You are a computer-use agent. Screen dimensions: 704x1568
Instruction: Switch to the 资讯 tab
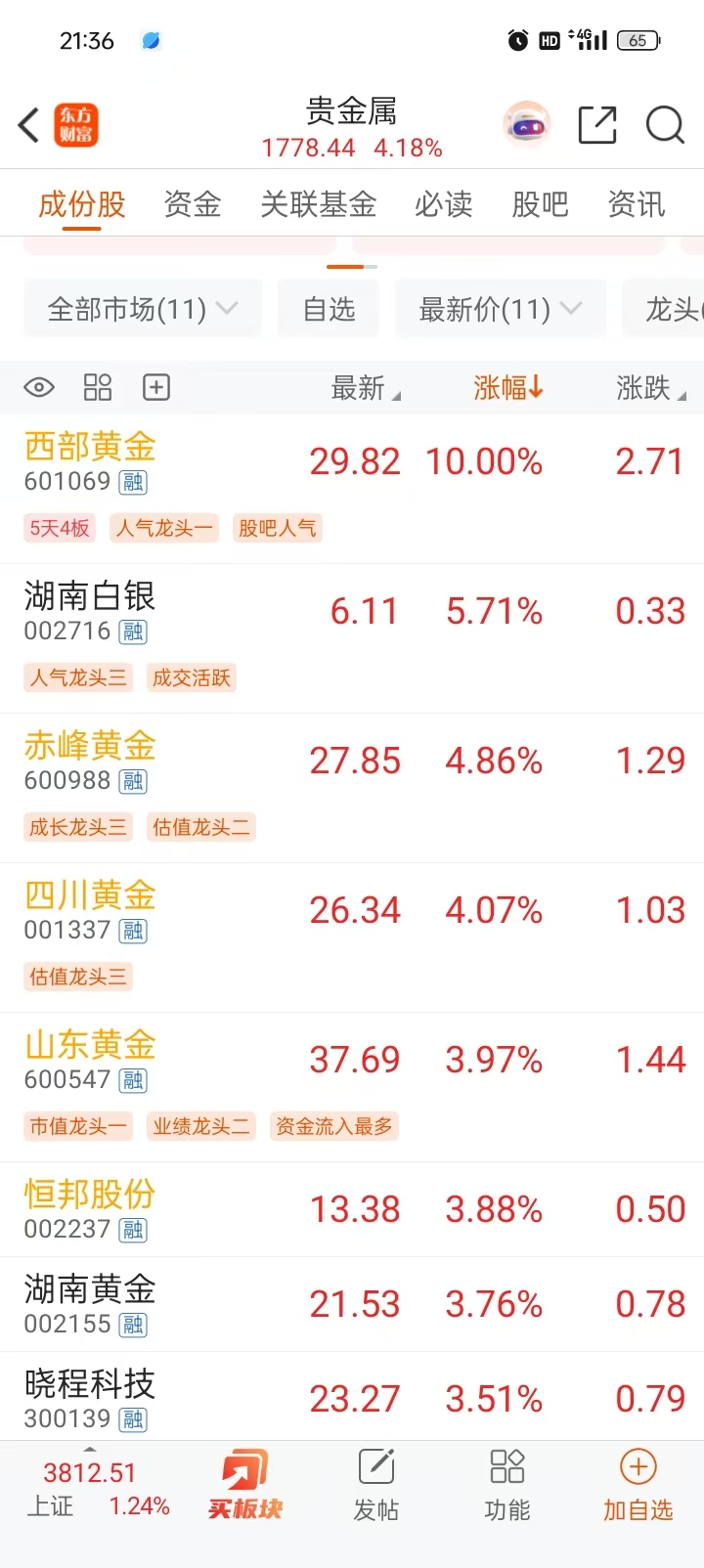[636, 204]
